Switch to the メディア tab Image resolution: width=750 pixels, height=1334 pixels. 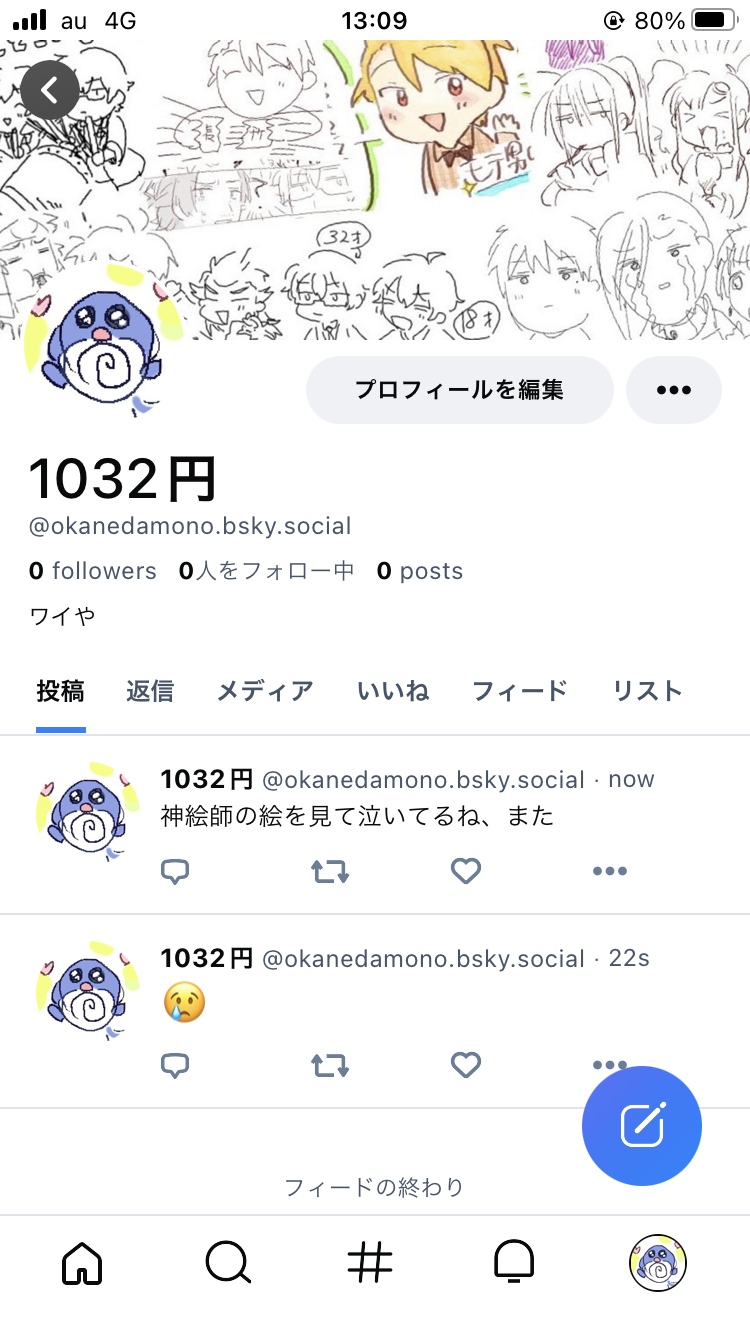coord(265,691)
